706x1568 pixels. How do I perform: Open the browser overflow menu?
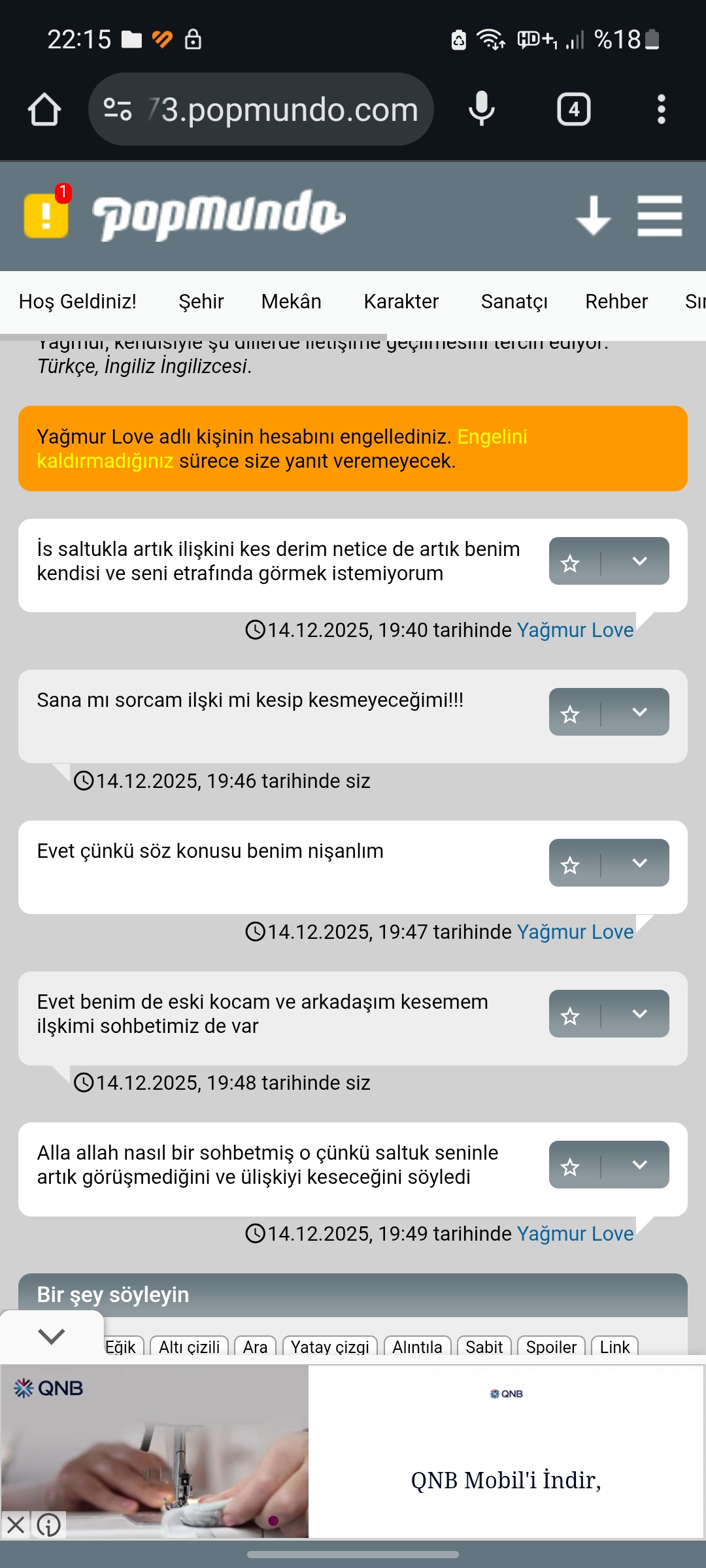point(662,109)
